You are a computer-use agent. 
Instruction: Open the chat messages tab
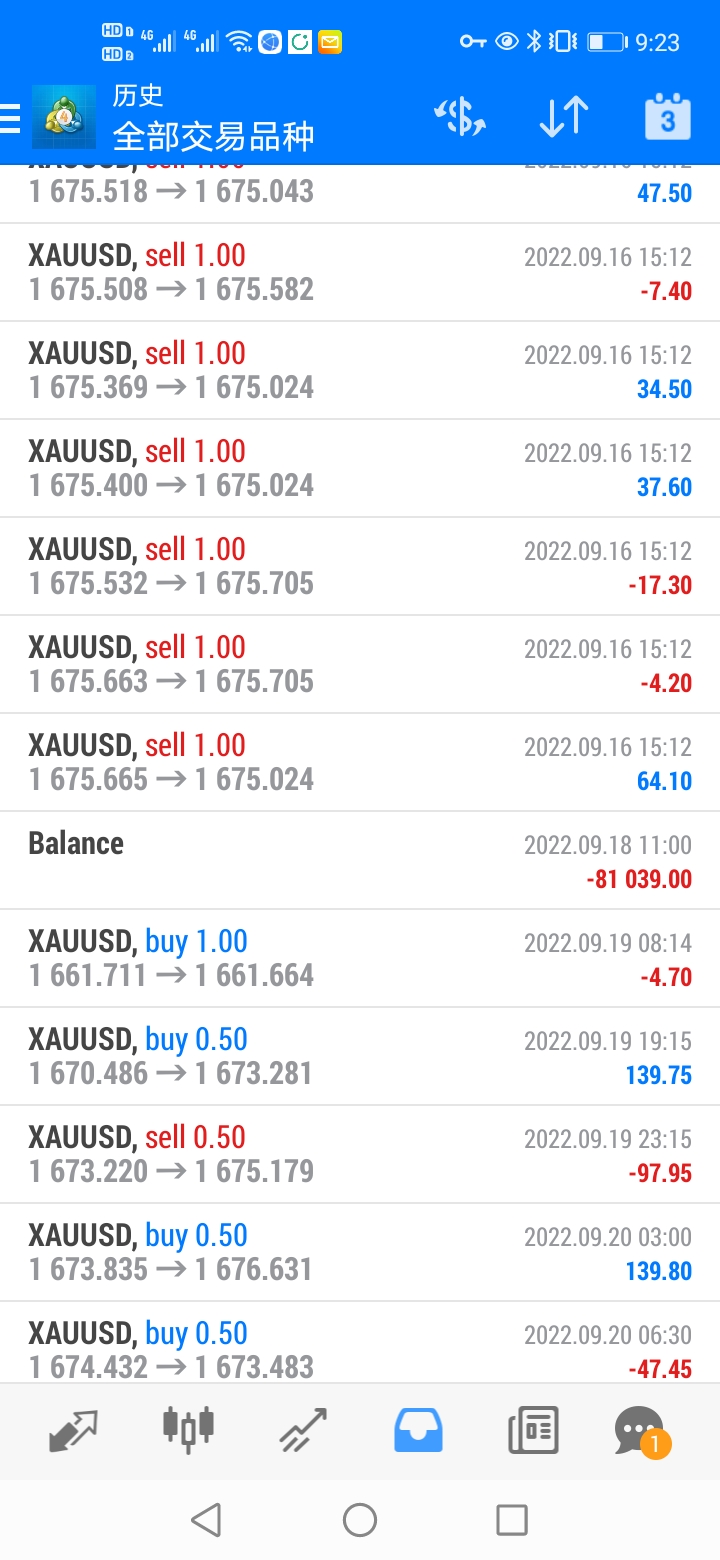pos(640,1430)
